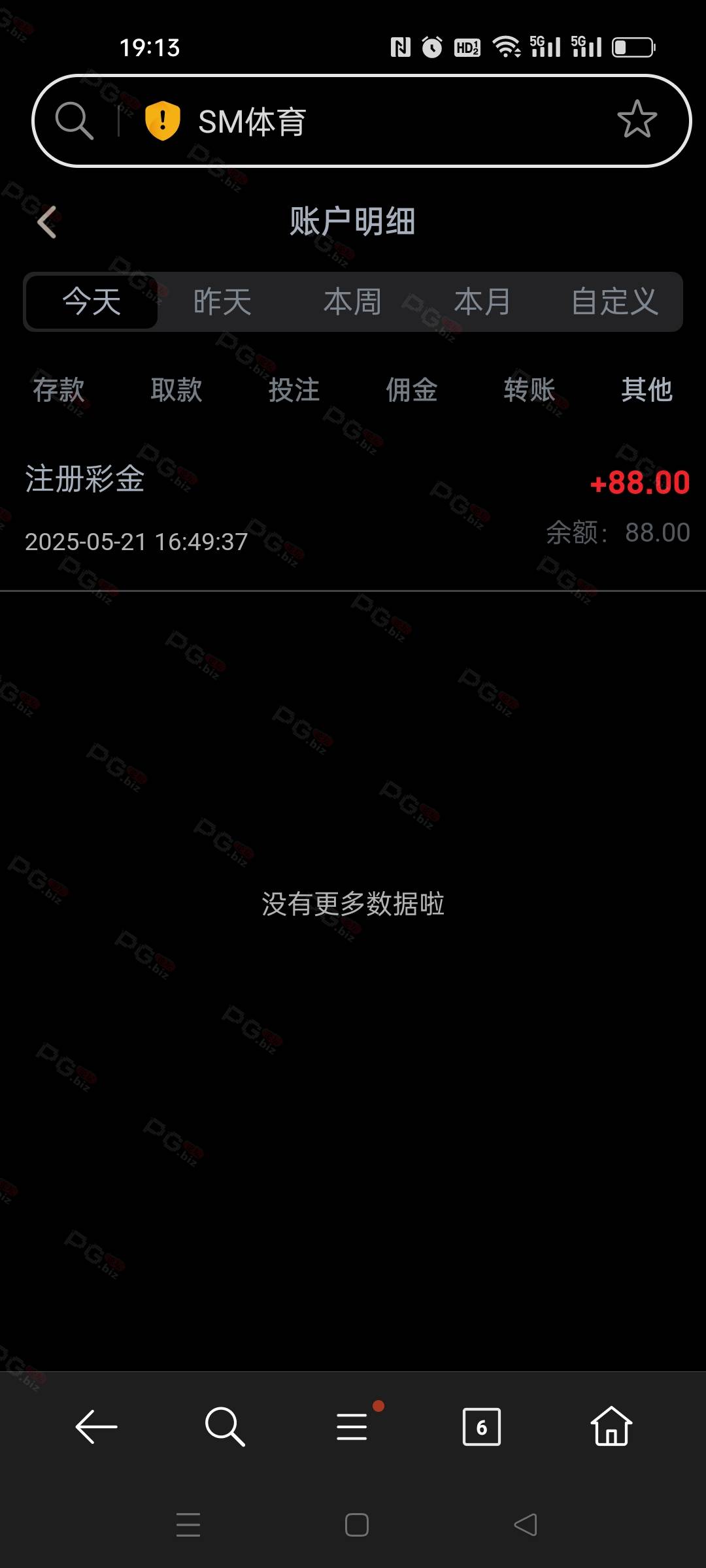706x1568 pixels.
Task: View the 佣金 records tab
Action: (412, 390)
